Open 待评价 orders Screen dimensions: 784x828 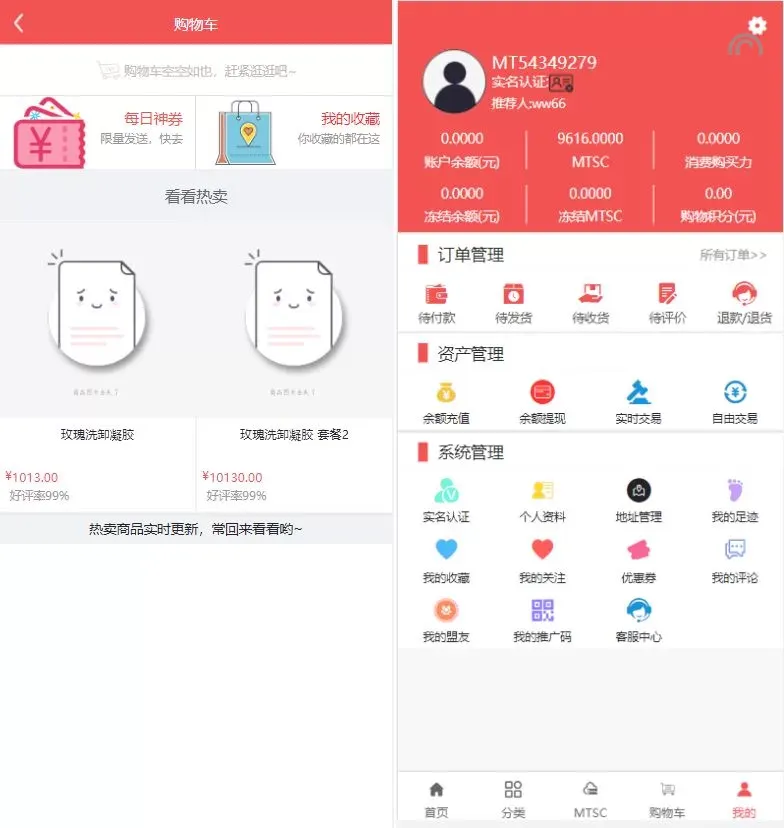point(667,303)
